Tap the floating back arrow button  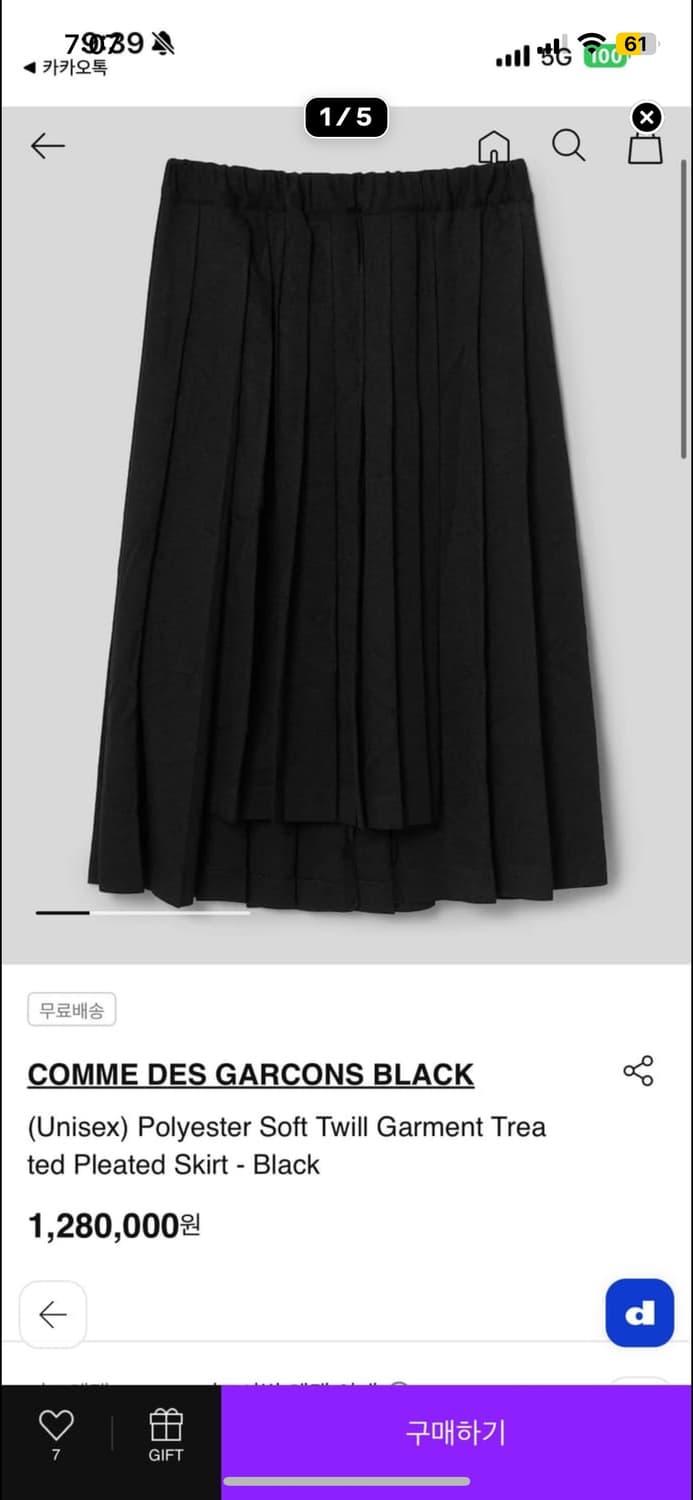click(53, 1314)
